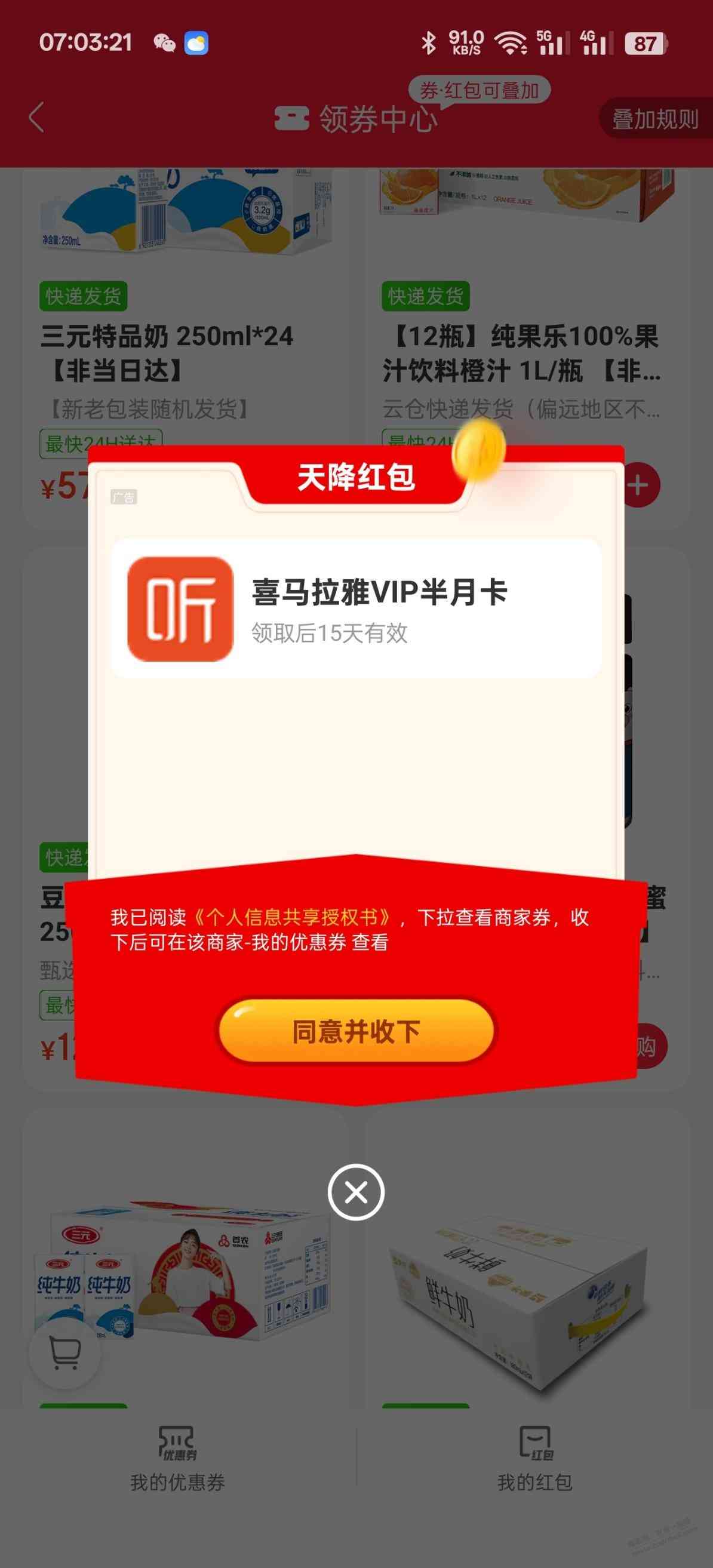The height and width of the screenshot is (1568, 713).
Task: Open 我的红包
Action: coord(534,1458)
